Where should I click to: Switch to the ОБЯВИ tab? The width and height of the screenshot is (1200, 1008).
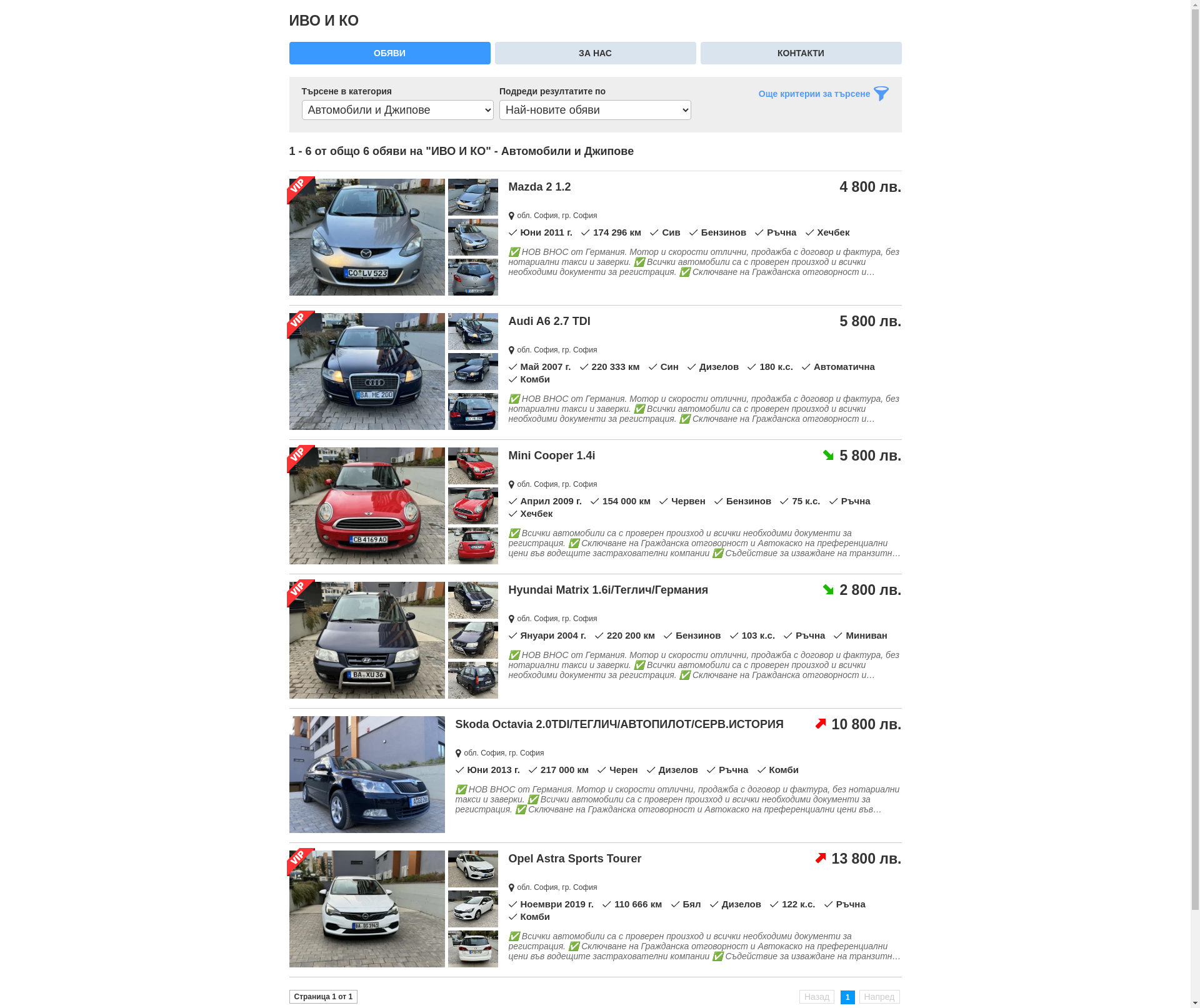389,53
